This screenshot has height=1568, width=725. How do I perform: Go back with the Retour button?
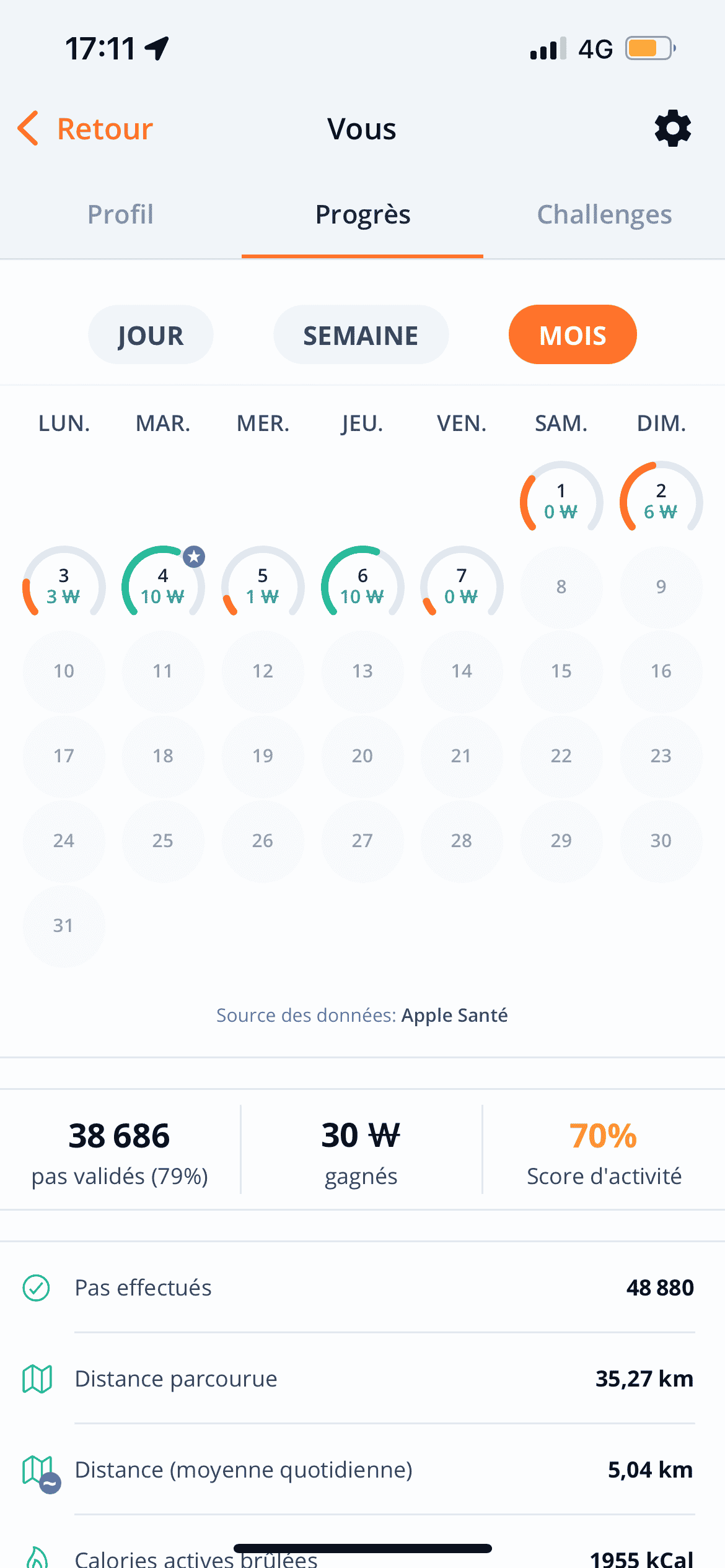85,129
